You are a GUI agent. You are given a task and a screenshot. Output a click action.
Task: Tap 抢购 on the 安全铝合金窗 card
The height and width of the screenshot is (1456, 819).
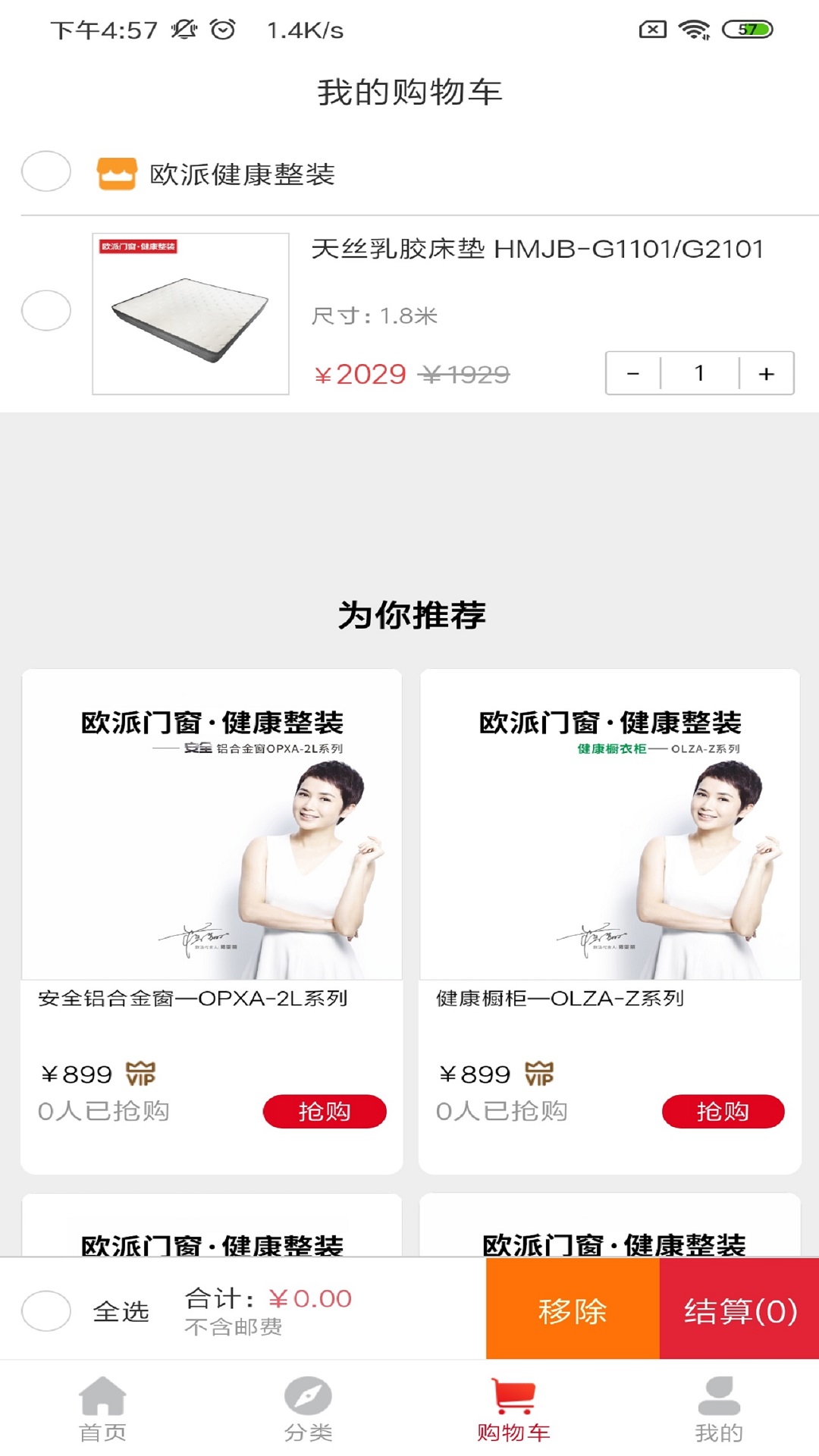click(326, 1111)
